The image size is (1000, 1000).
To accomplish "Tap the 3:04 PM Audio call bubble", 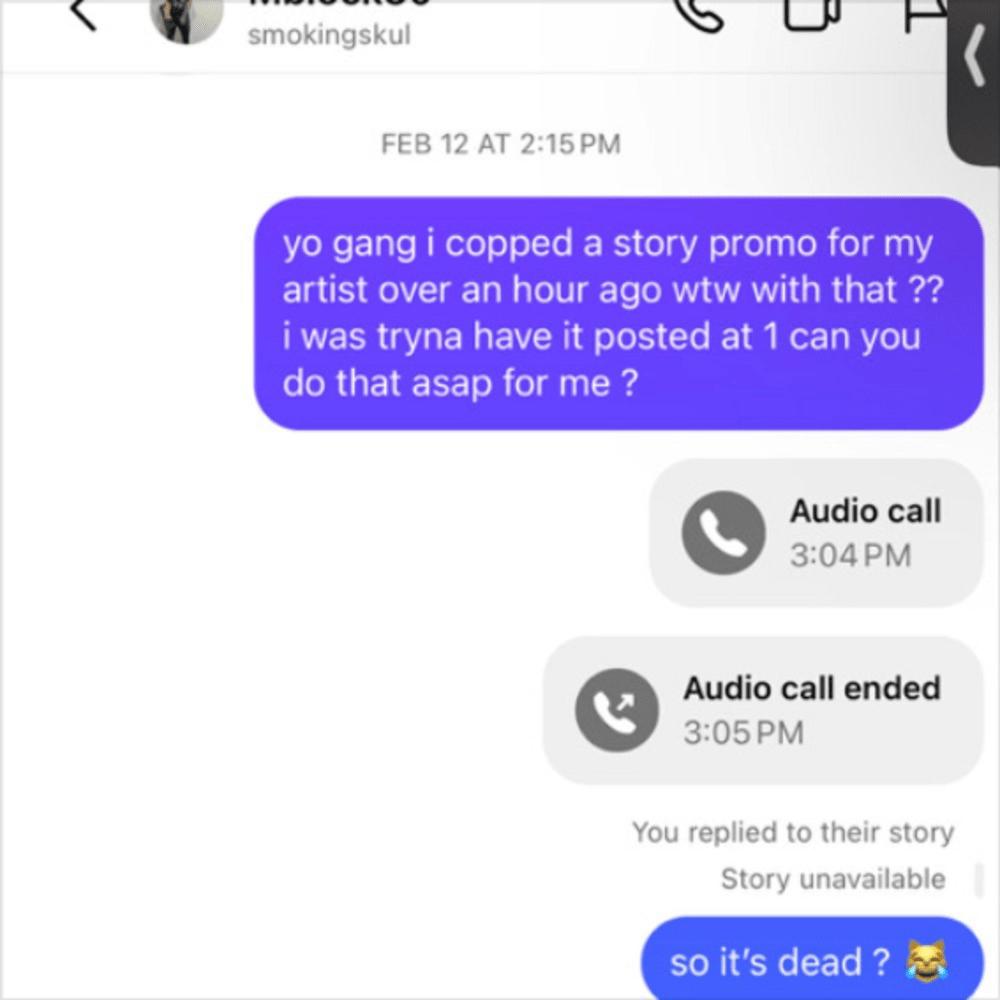I will 815,532.
